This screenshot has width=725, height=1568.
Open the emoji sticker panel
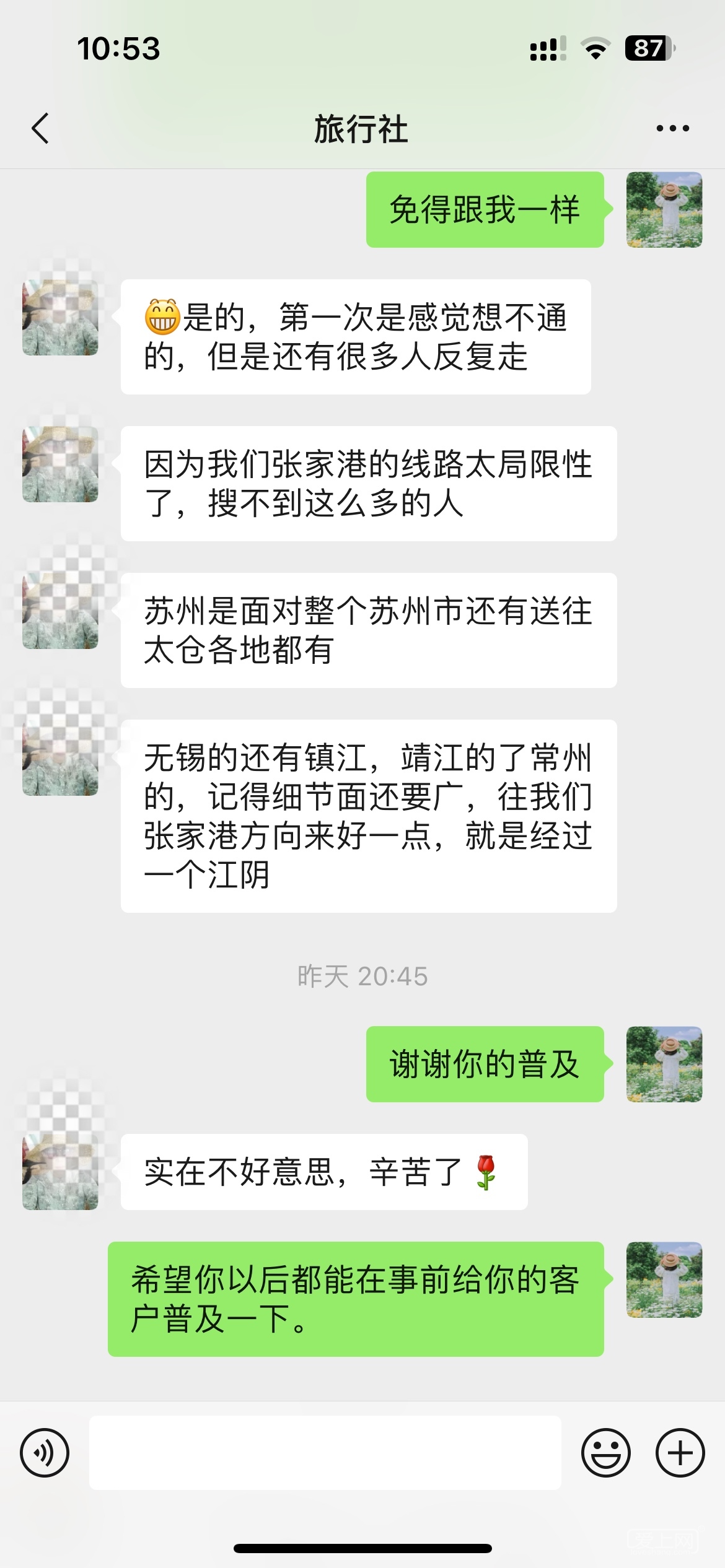coord(605,1452)
